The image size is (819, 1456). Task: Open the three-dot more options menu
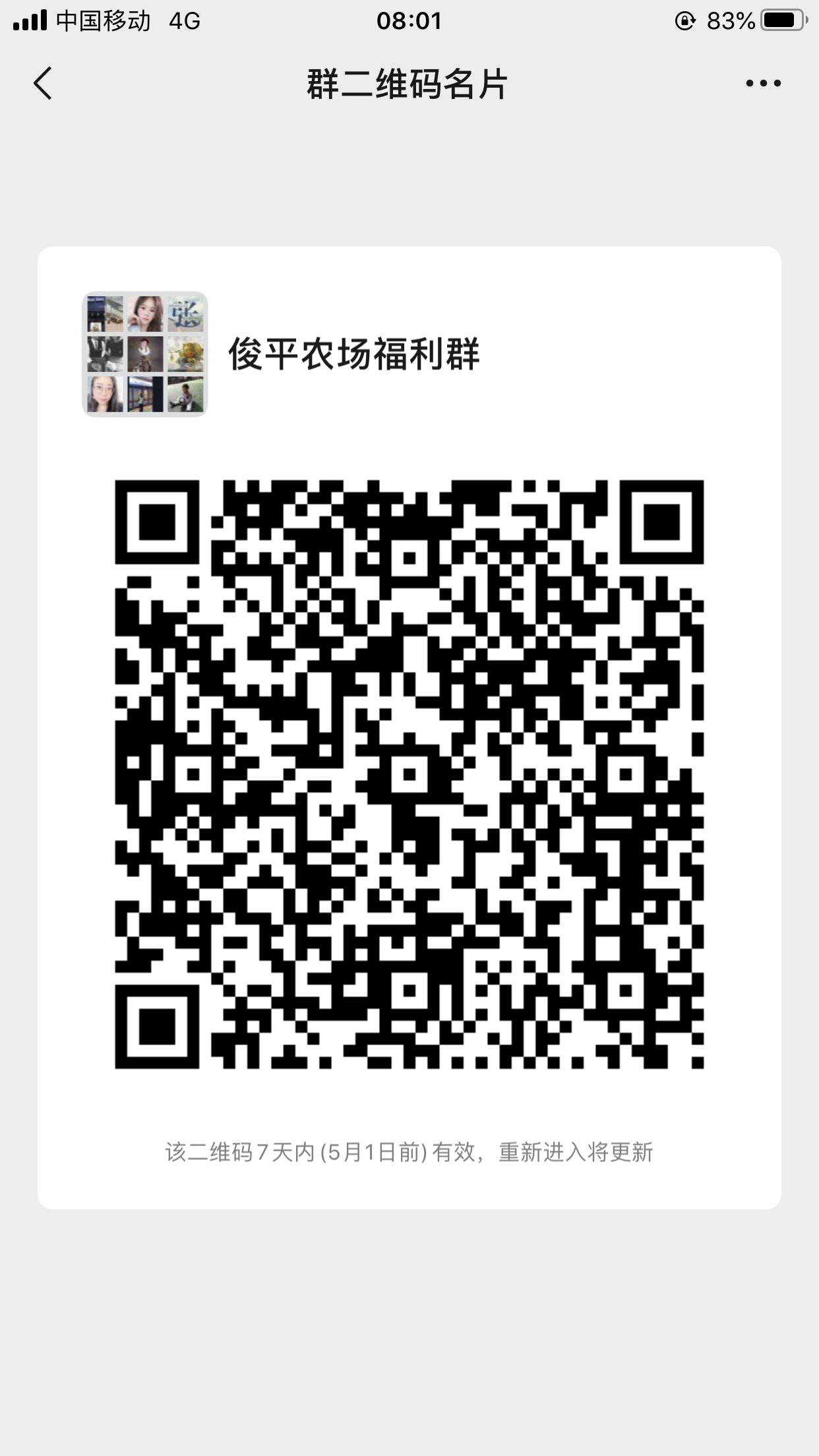tap(763, 84)
